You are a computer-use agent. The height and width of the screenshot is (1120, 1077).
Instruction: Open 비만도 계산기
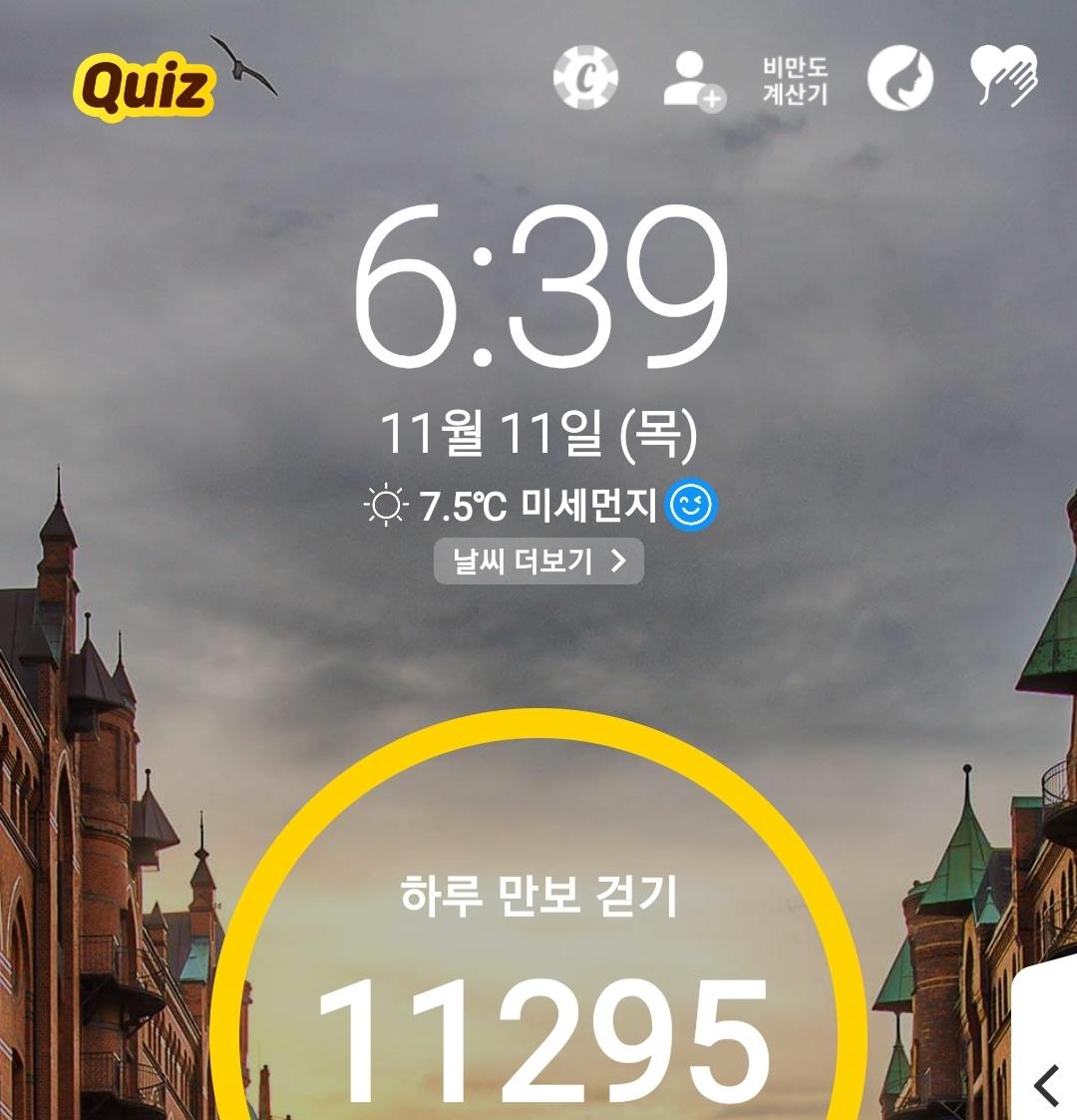795,80
